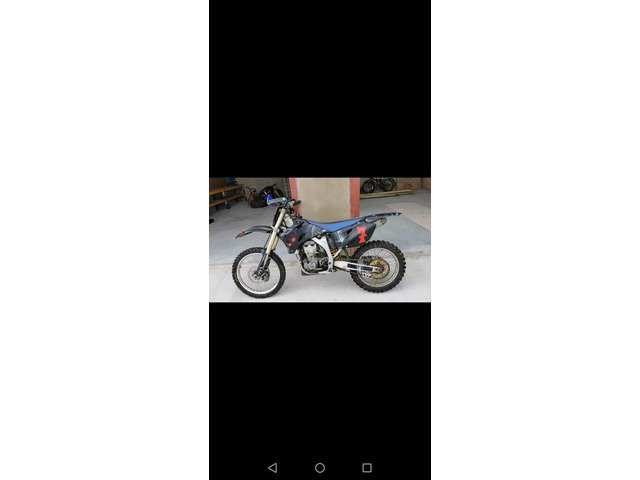This screenshot has height=480, width=640.
Task: Tap the dirt bike photo to show viewer controls
Action: point(320,240)
